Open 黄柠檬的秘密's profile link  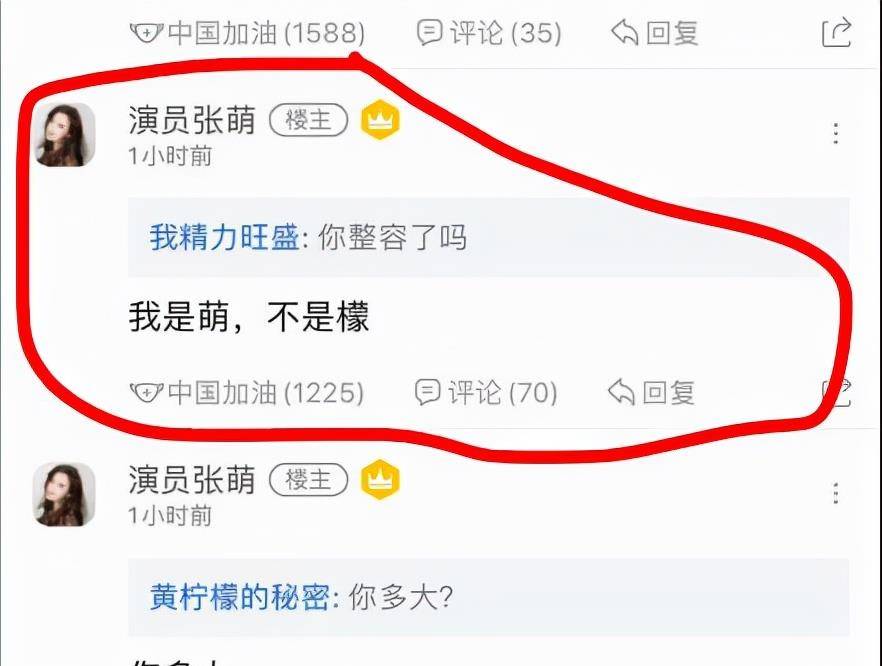pos(239,598)
